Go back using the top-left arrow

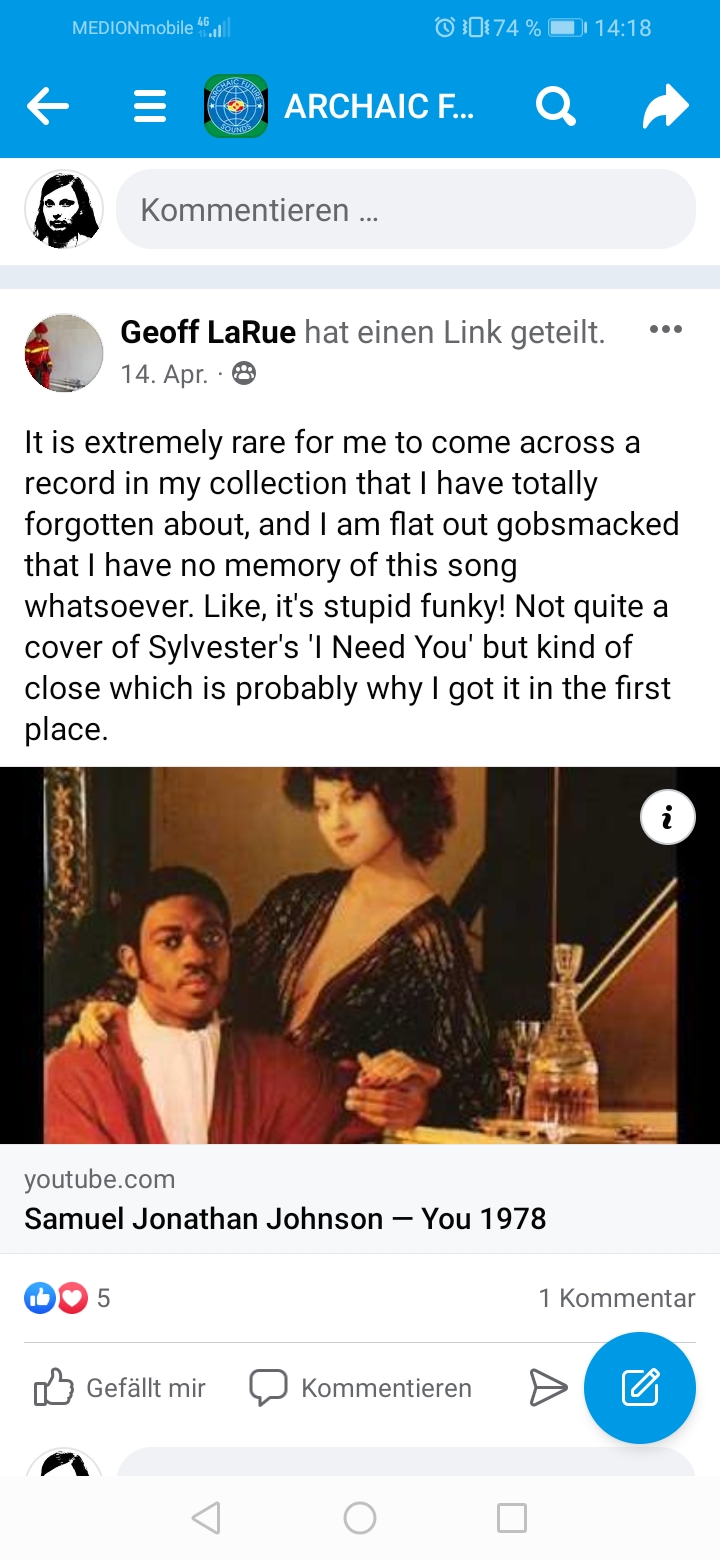click(x=47, y=106)
